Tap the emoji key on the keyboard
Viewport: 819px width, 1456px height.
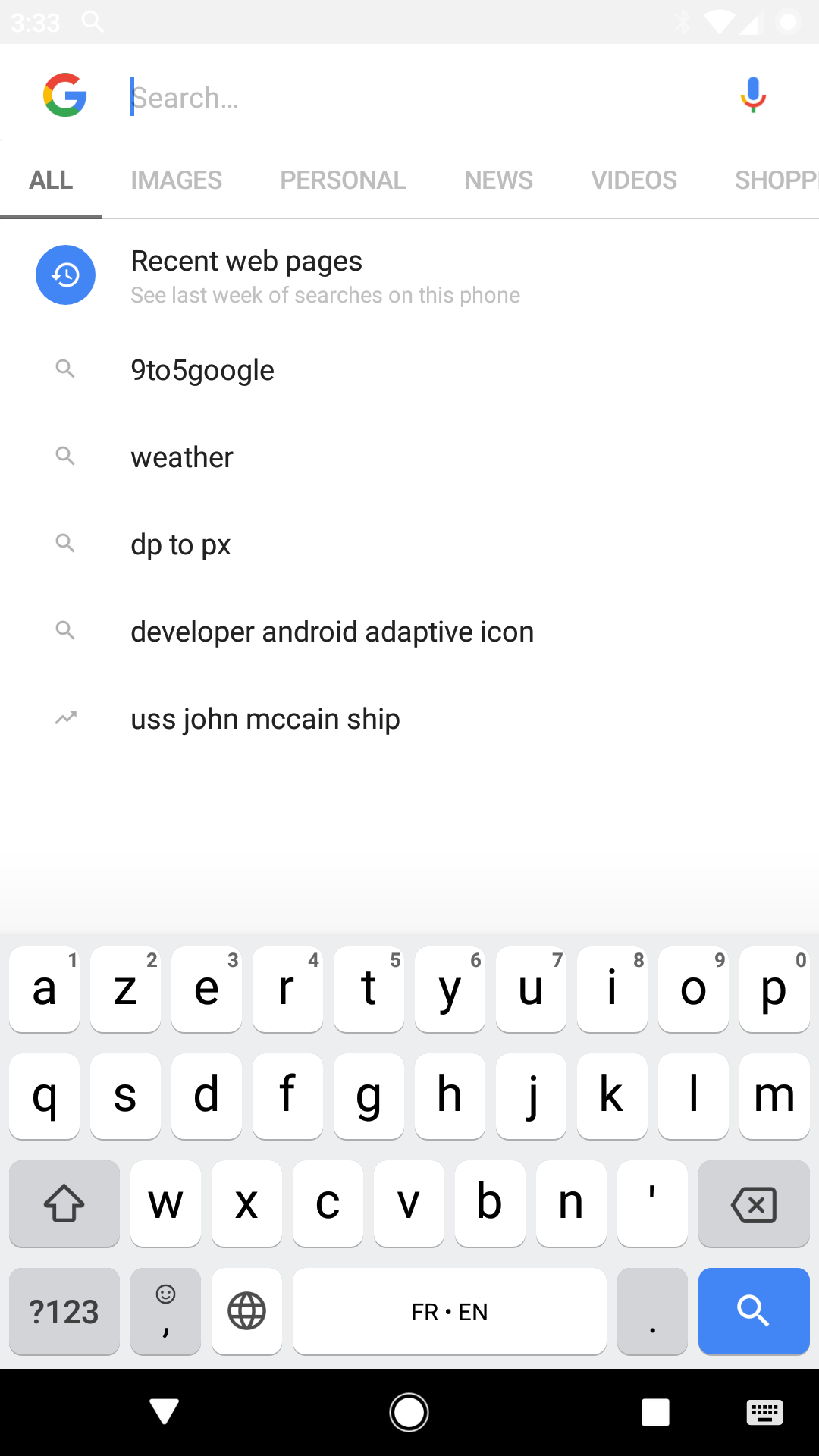coord(165,1311)
